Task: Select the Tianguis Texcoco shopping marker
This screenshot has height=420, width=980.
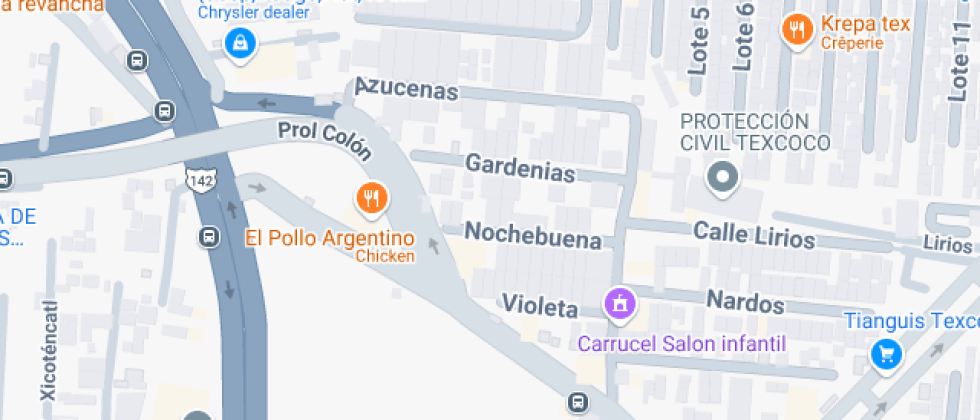Action: pos(885,353)
